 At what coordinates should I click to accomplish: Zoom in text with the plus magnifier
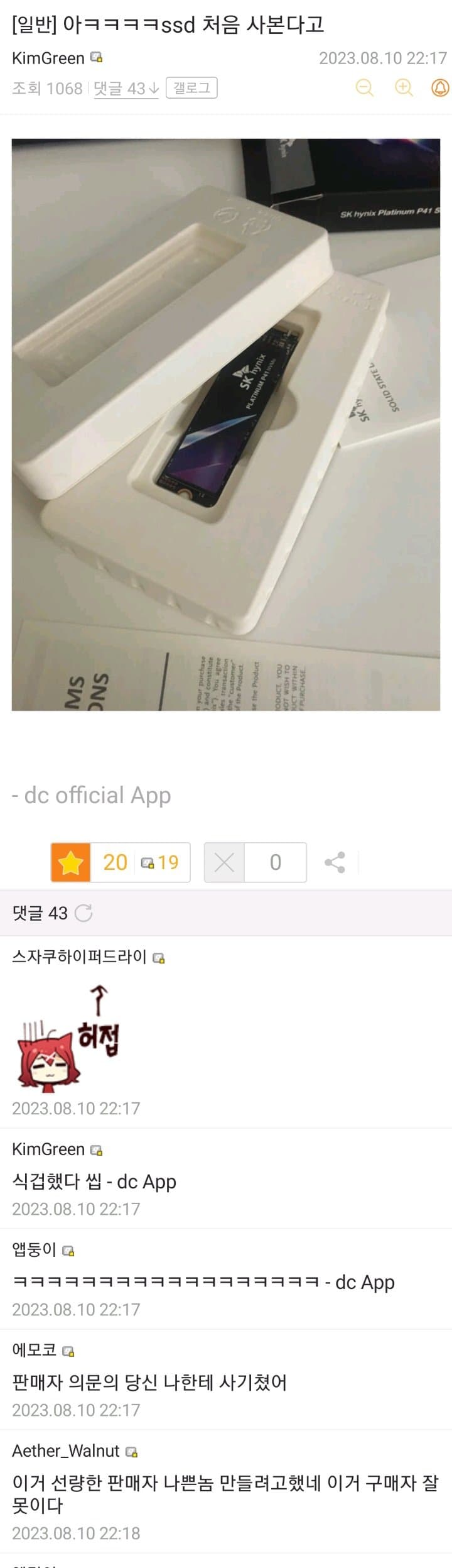click(403, 87)
